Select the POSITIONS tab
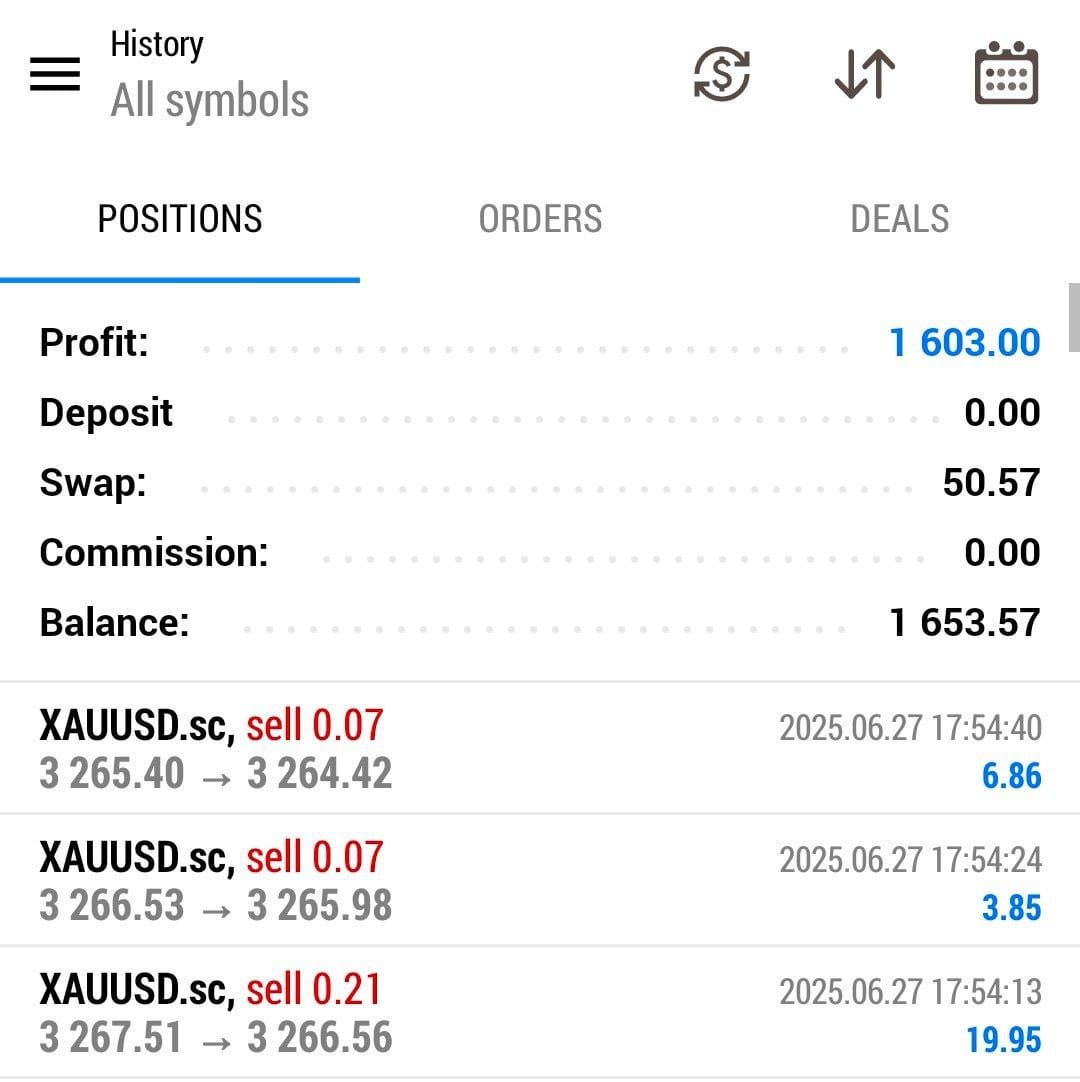The image size is (1080, 1082). [x=180, y=219]
